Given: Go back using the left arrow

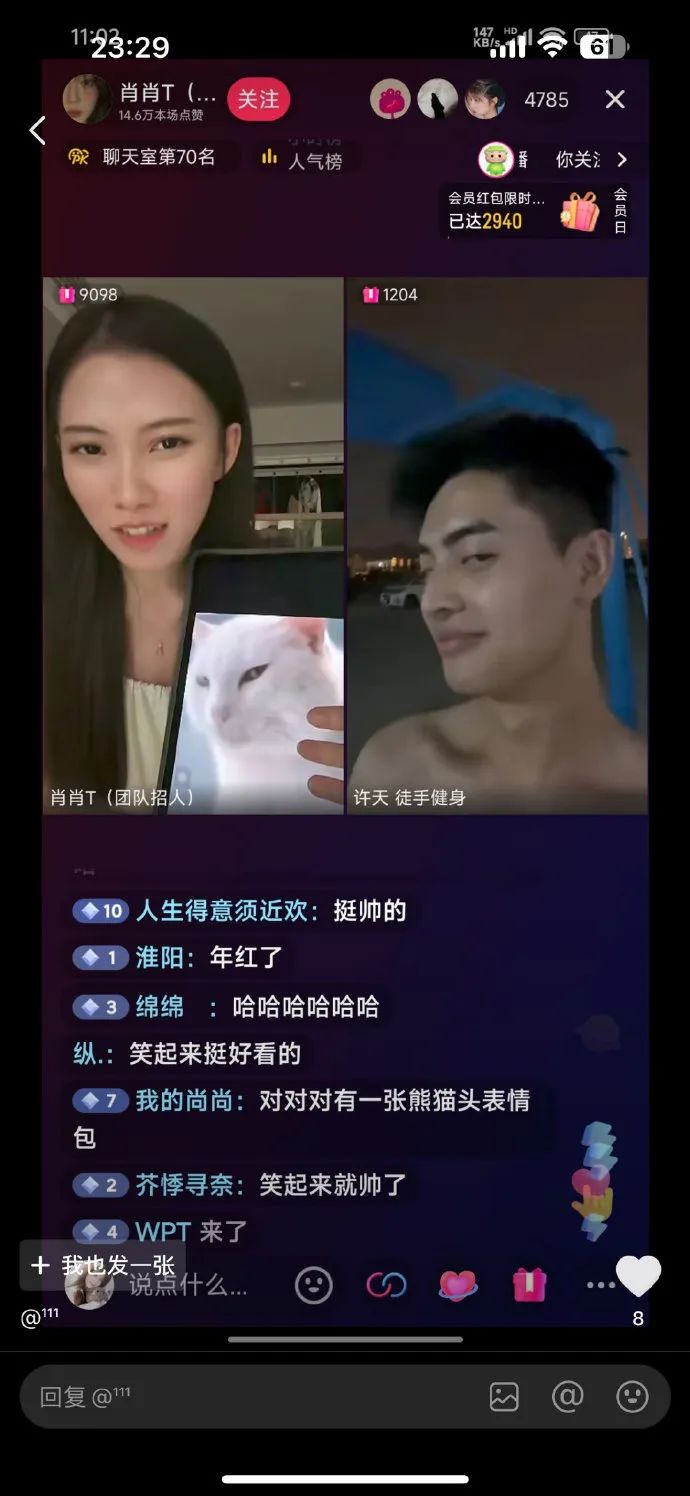Looking at the screenshot, I should pyautogui.click(x=37, y=130).
